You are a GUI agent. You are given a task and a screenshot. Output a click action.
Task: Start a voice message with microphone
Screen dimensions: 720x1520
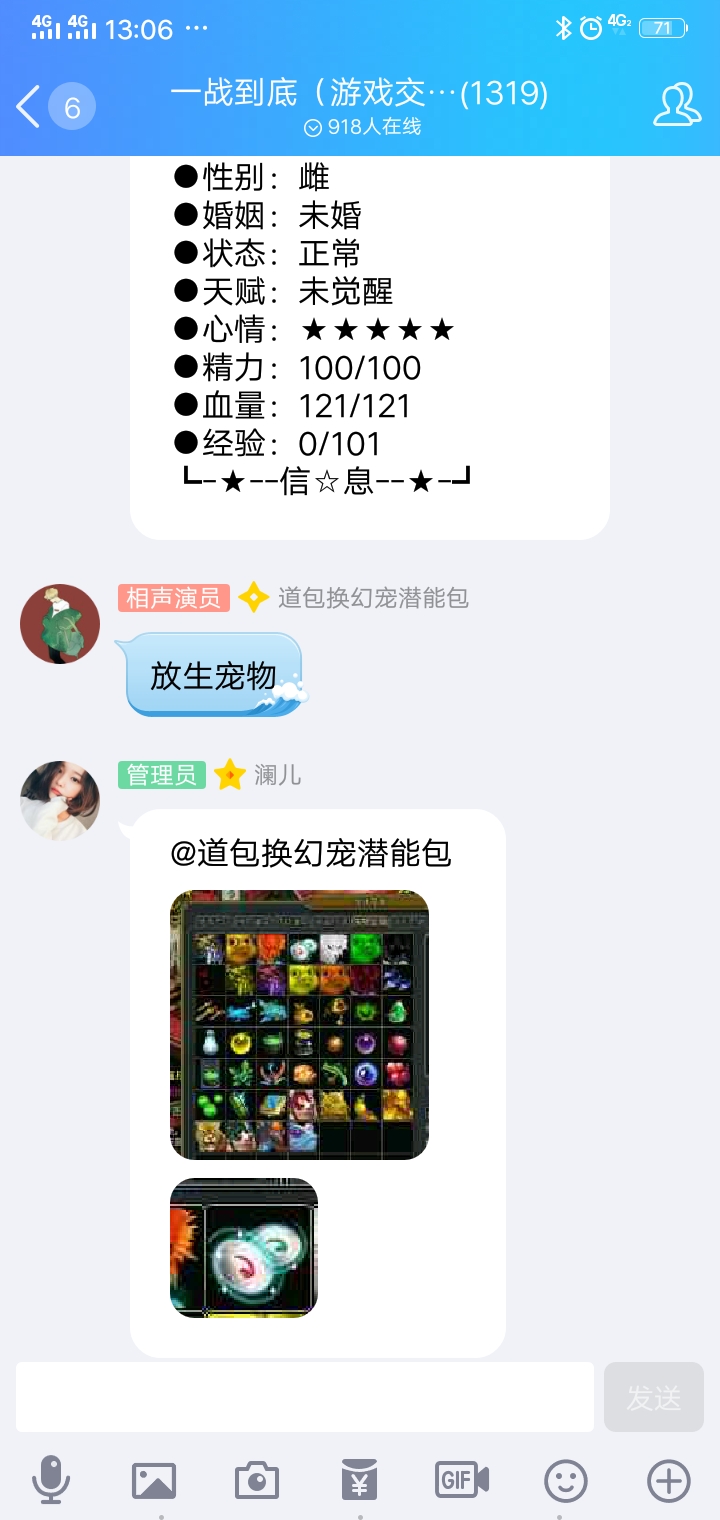pyautogui.click(x=50, y=1480)
